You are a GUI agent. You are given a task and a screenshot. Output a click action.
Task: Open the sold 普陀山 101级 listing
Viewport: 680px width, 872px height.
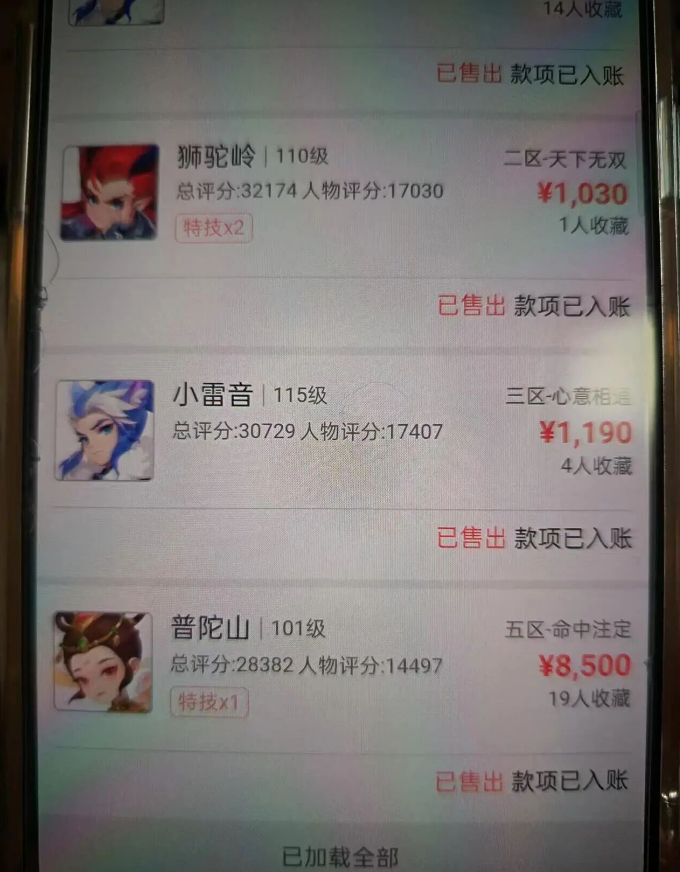click(x=340, y=662)
